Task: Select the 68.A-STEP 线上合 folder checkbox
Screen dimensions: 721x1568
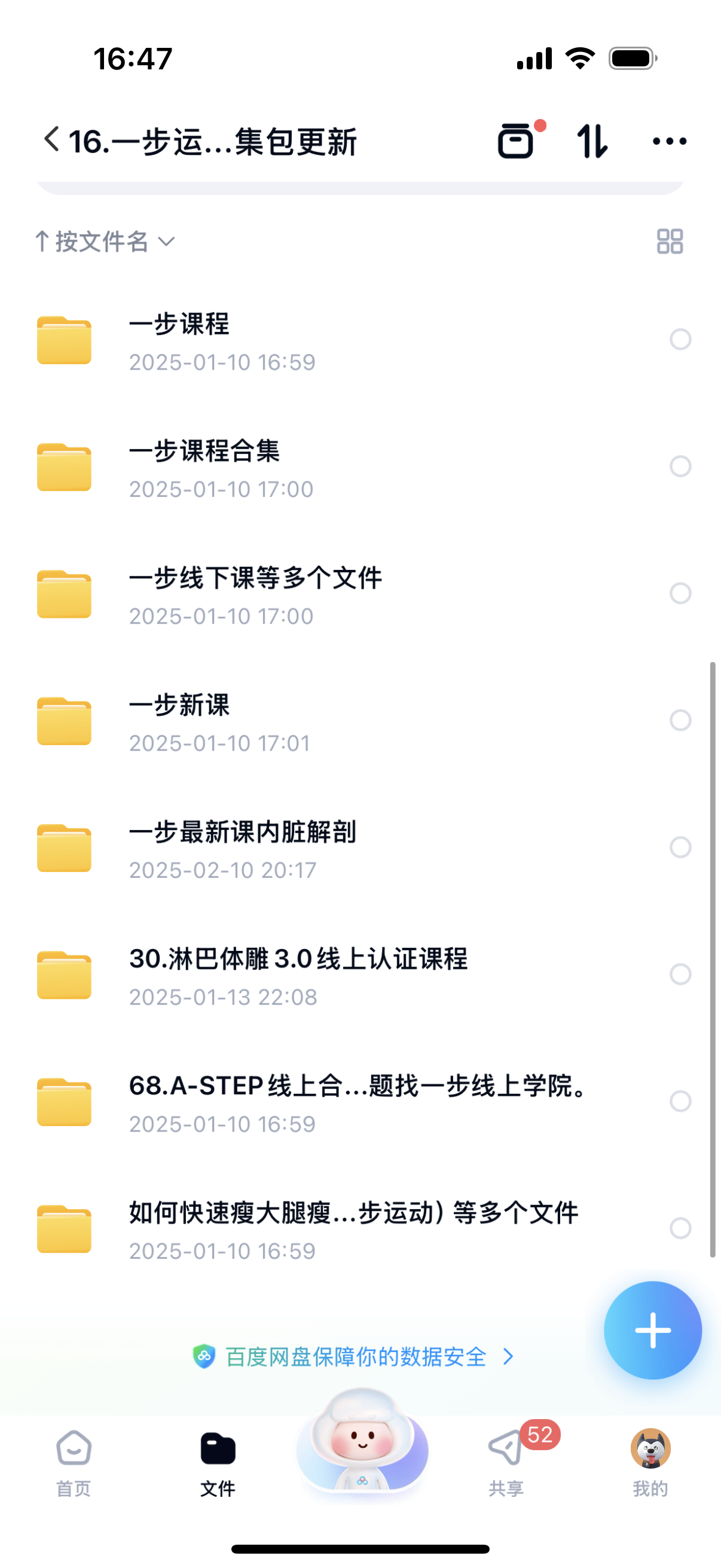Action: pos(680,1101)
